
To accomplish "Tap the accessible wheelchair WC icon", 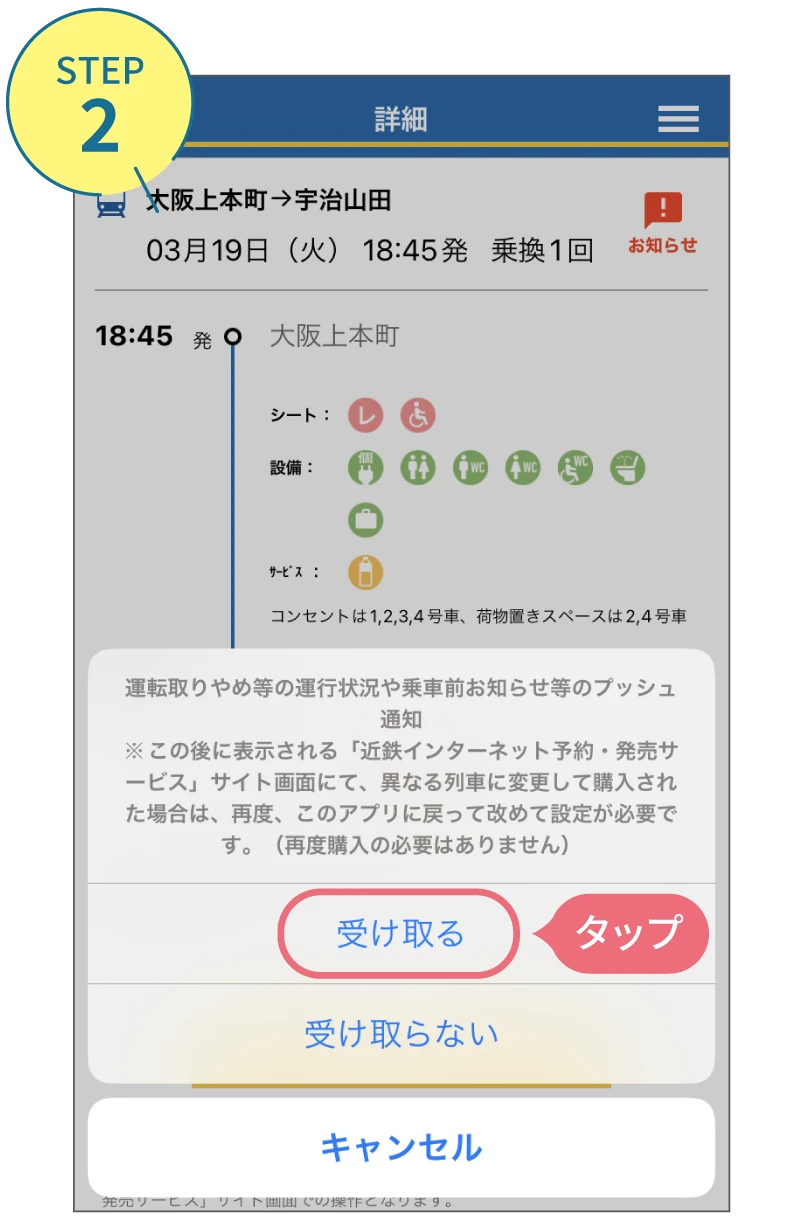I will 574,467.
